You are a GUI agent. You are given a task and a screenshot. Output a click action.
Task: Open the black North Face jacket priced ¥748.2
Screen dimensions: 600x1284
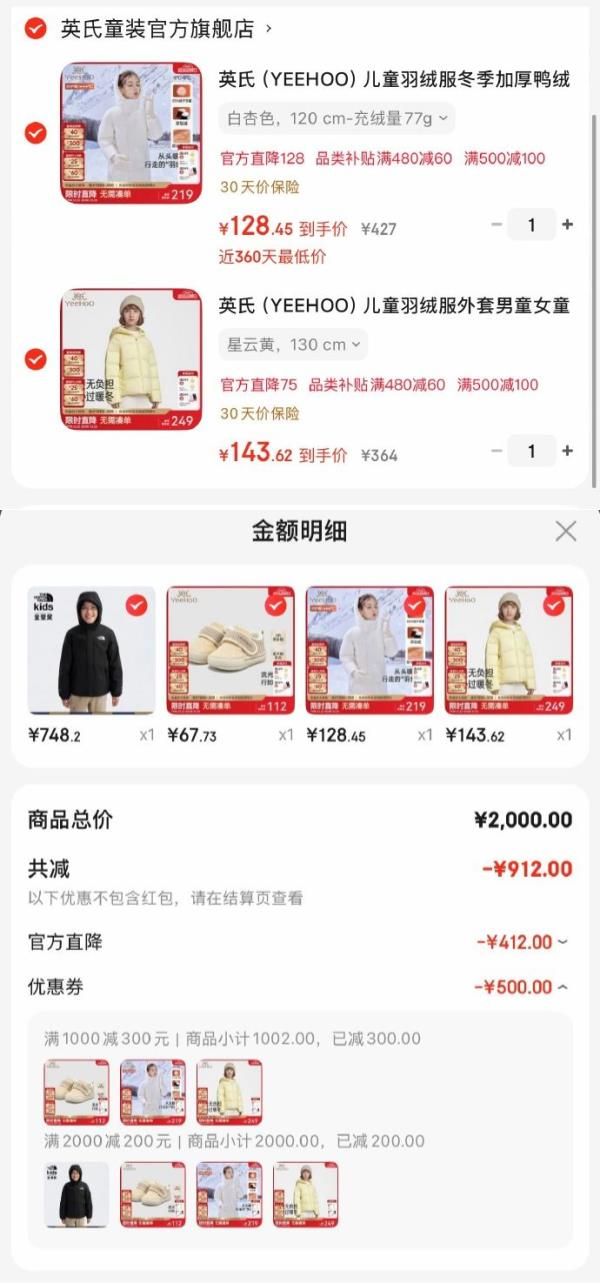coord(91,650)
